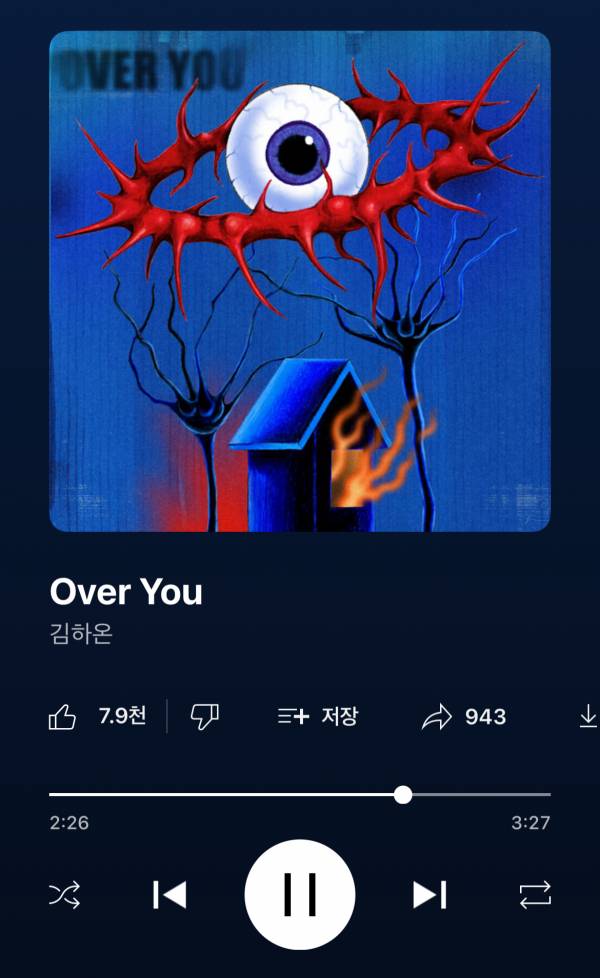Like the song Over You
Screen dimensions: 600x978
(x=63, y=717)
